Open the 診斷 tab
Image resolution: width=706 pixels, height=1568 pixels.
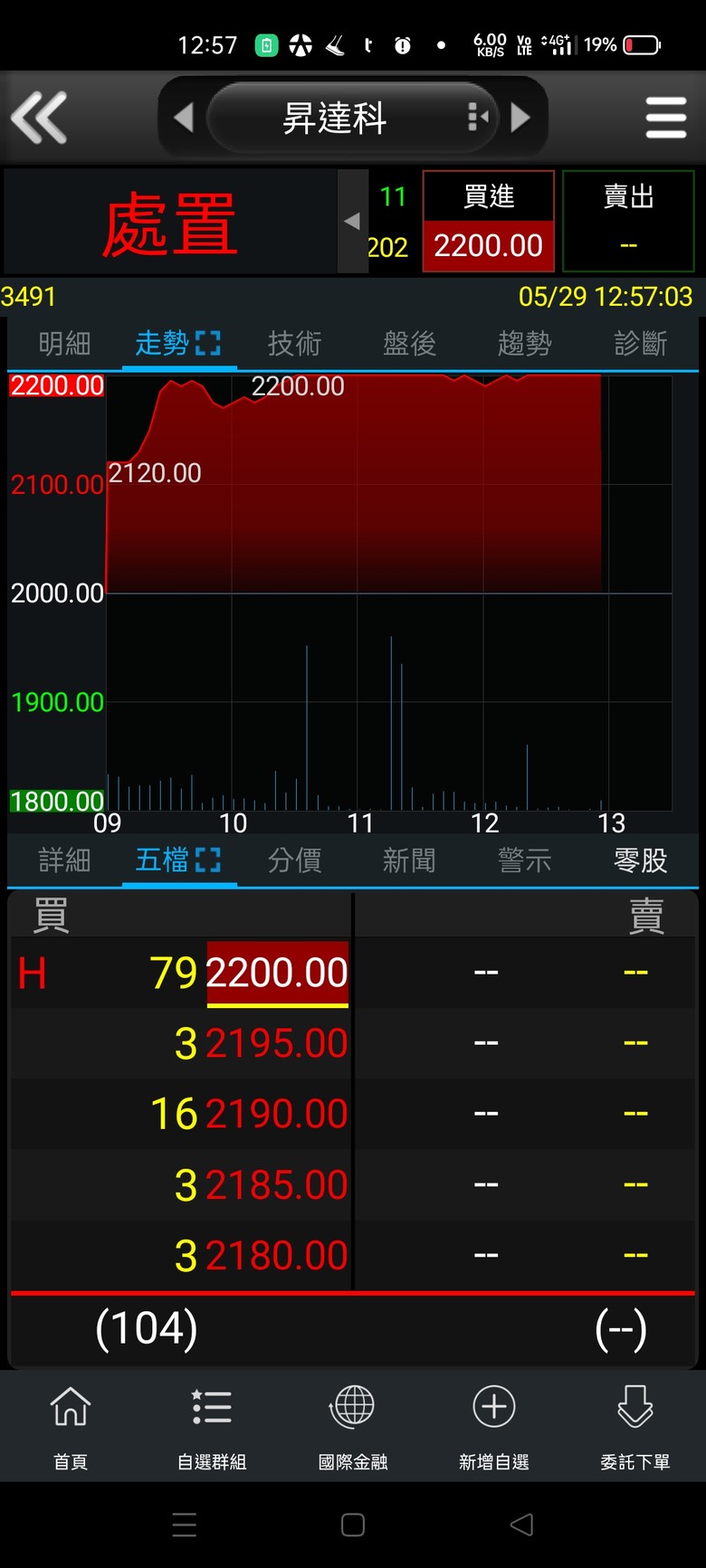coord(641,343)
